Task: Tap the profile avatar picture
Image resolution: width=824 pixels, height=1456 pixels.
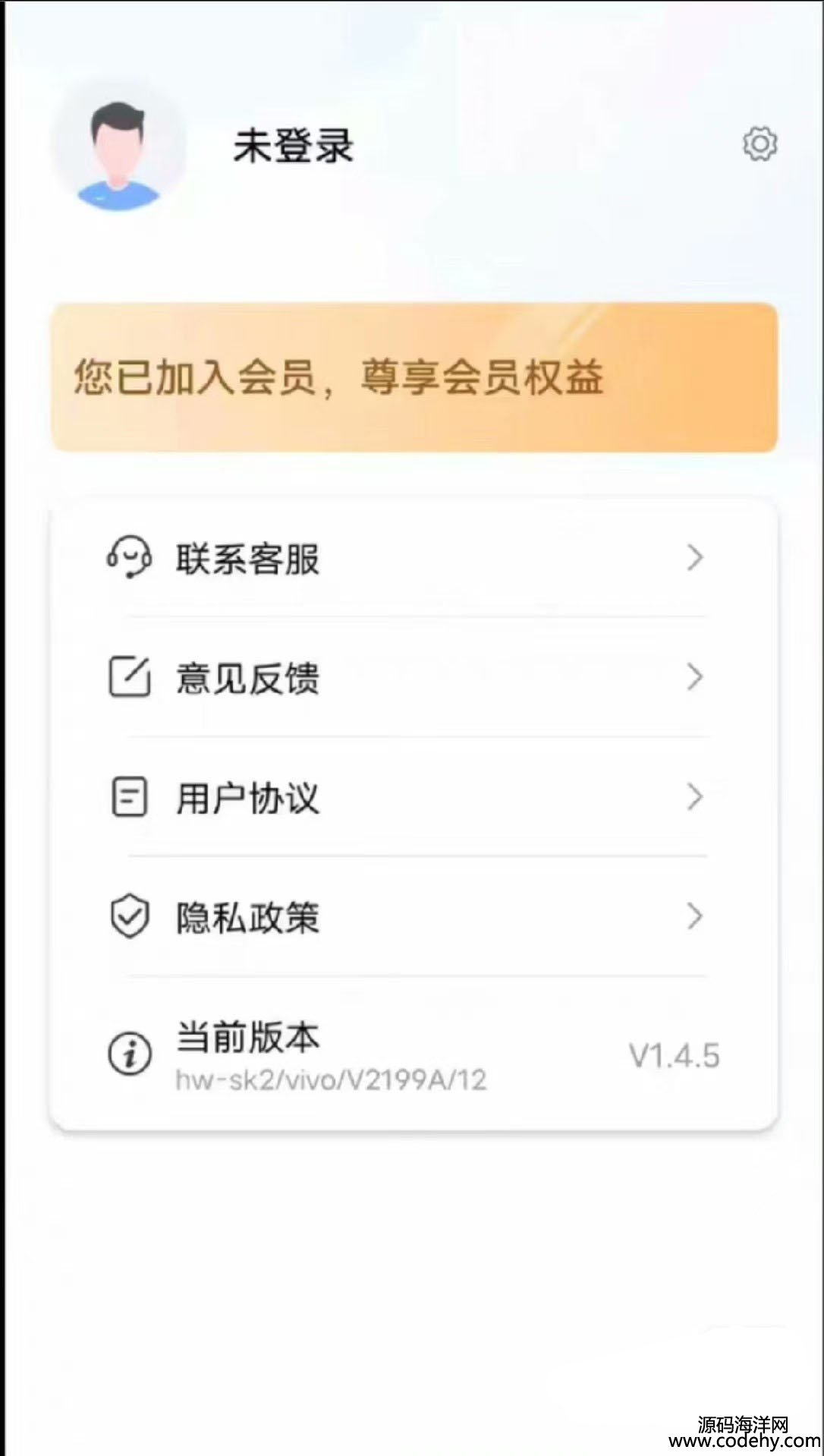Action: [118, 146]
